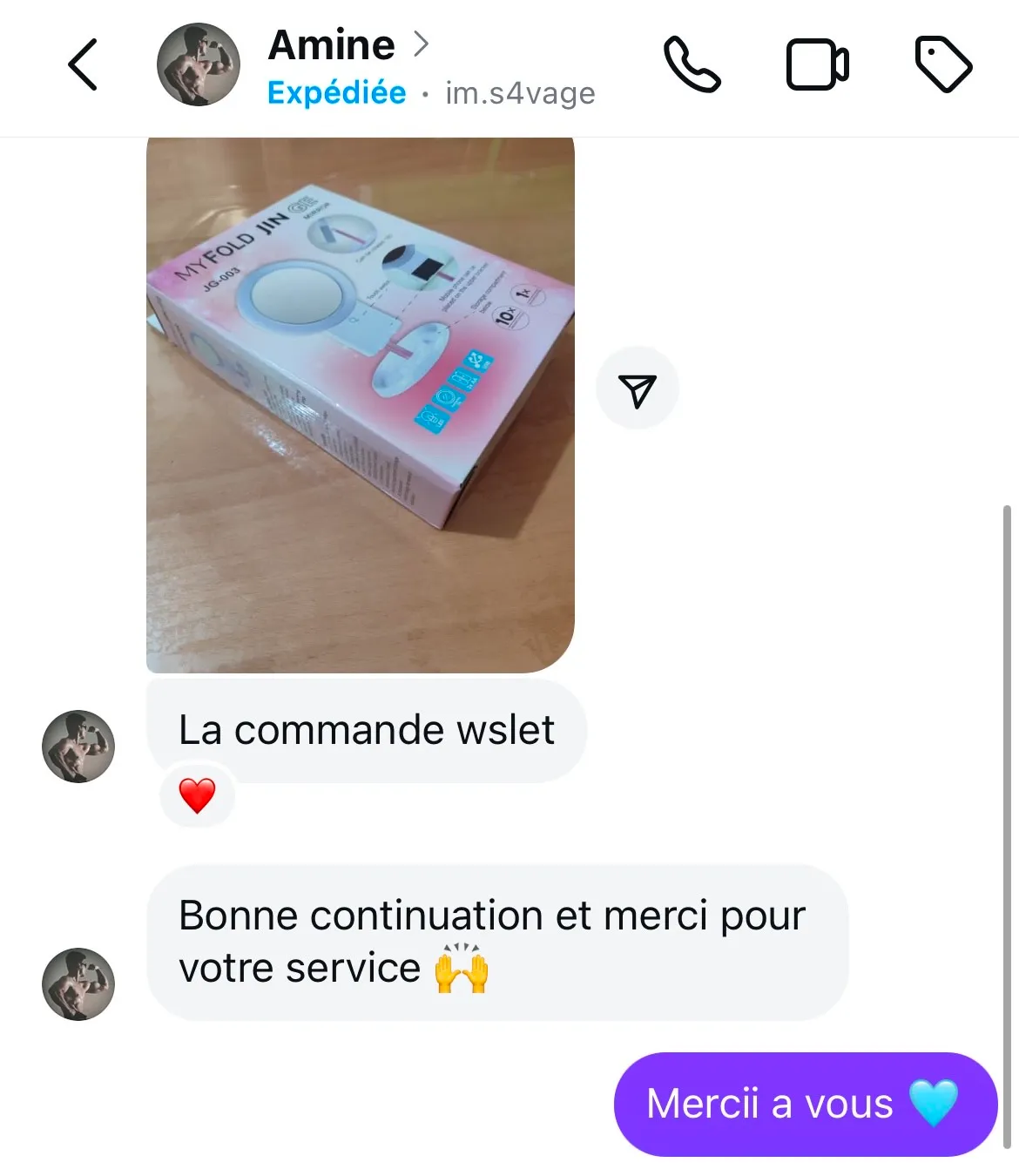The image size is (1019, 1176).
Task: Tap Amine's profile picture in the header
Action: click(x=199, y=64)
